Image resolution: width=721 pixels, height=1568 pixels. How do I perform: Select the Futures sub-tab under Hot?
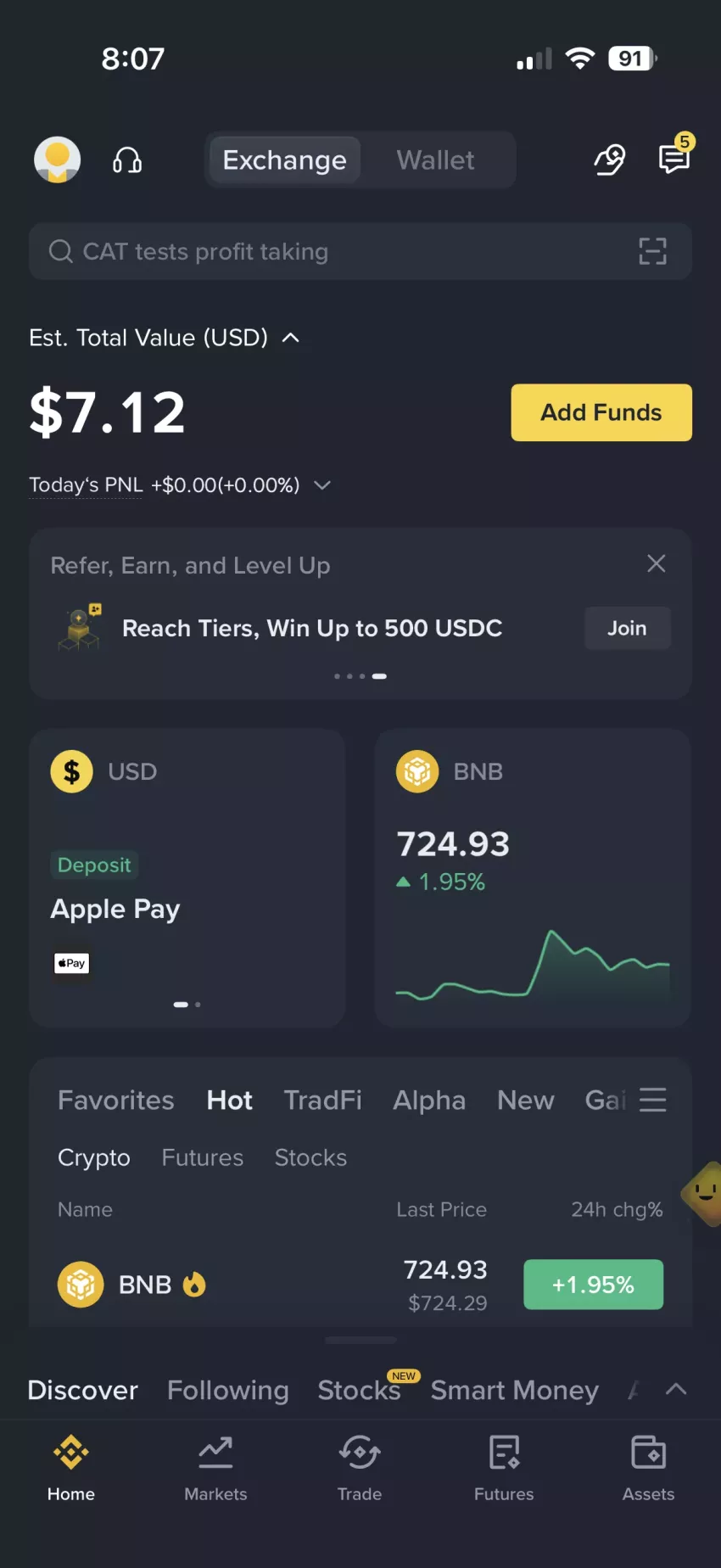(x=203, y=1157)
